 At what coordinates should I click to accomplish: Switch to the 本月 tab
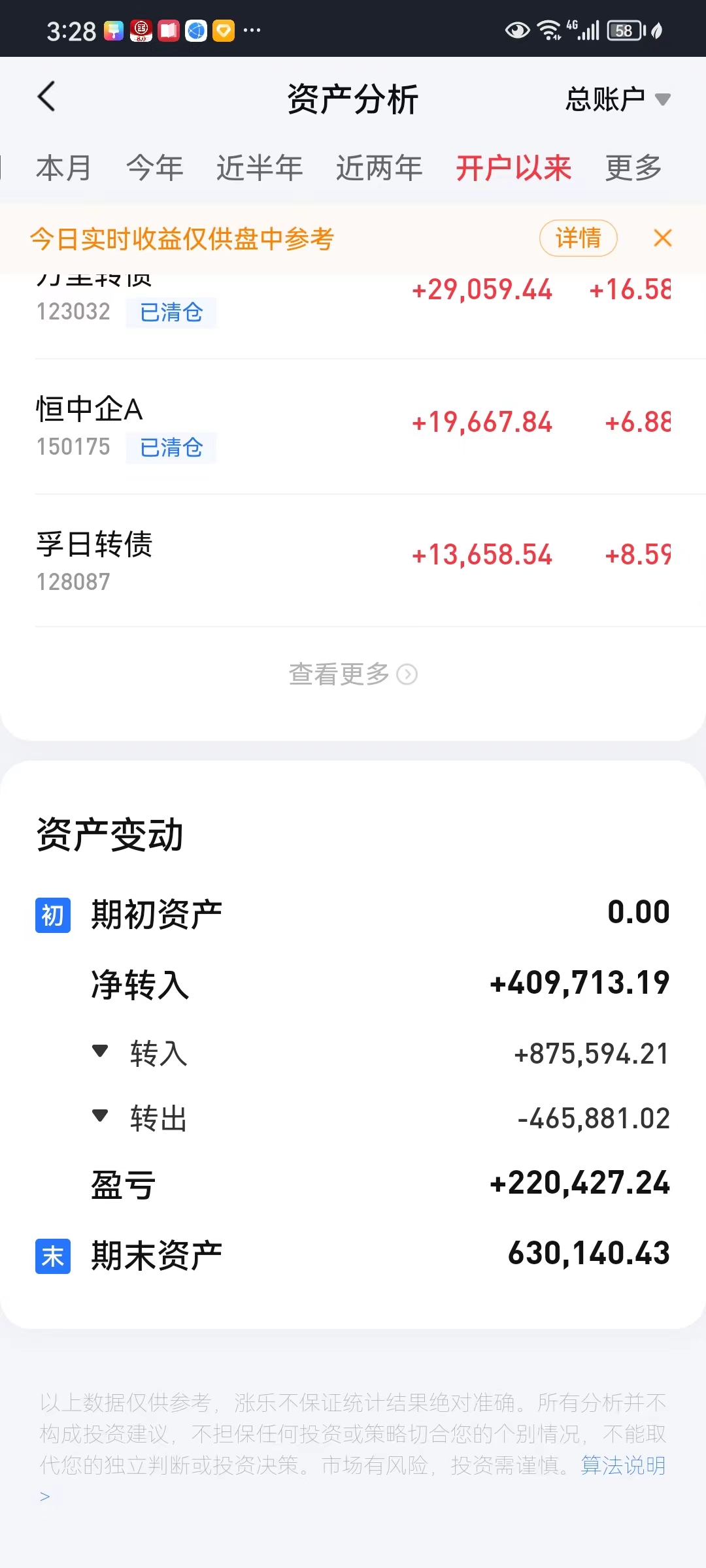(x=63, y=168)
